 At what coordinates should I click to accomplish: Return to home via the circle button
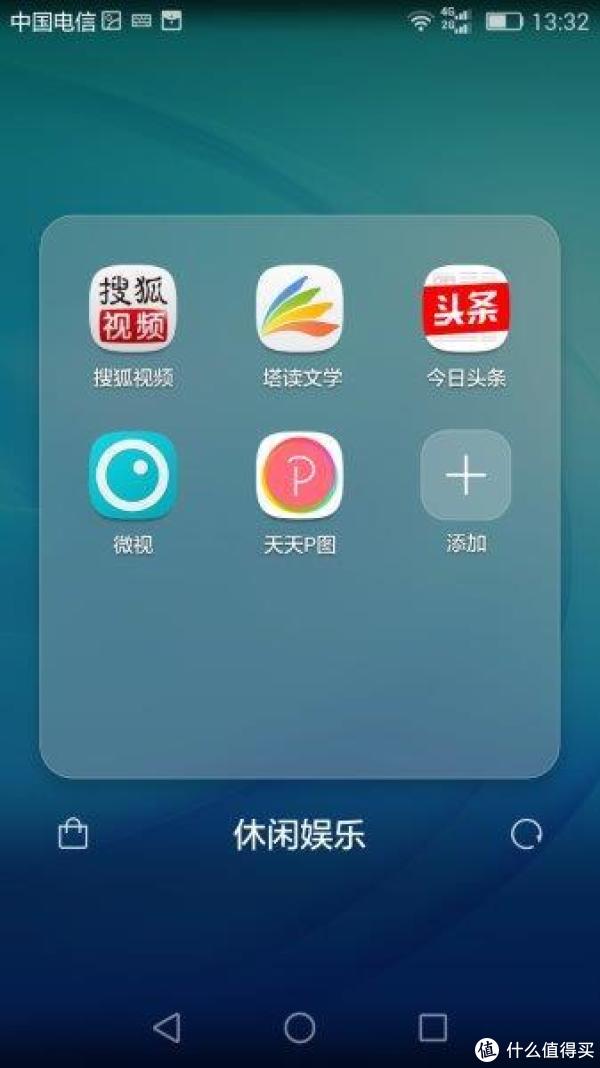300,1027
